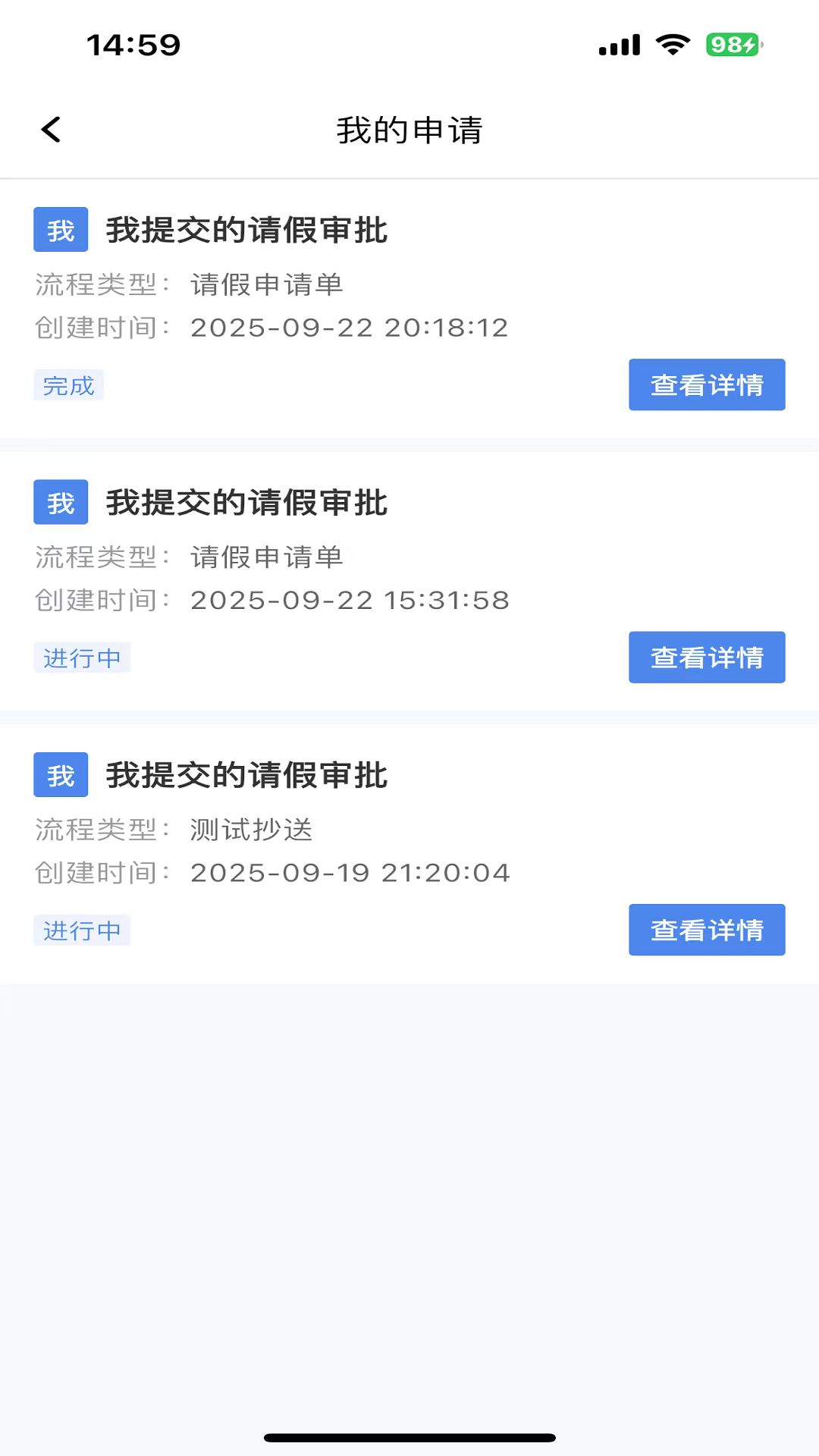Tap the 完成 status tag
The image size is (819, 1456).
point(69,384)
